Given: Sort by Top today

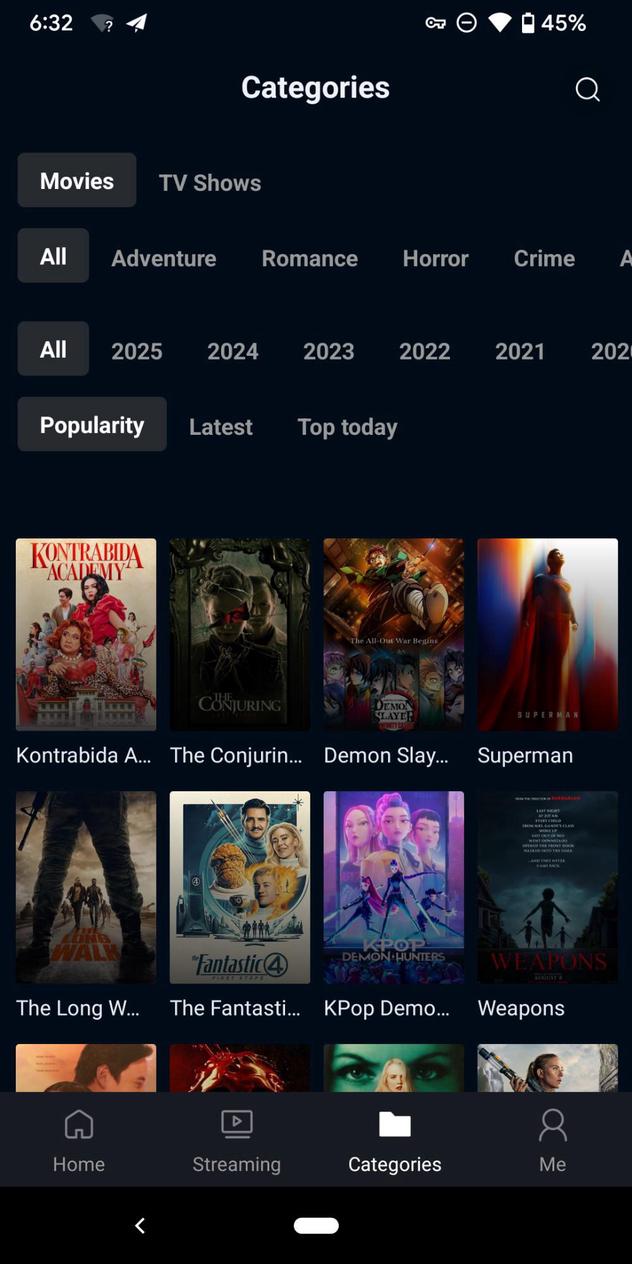Looking at the screenshot, I should (347, 427).
